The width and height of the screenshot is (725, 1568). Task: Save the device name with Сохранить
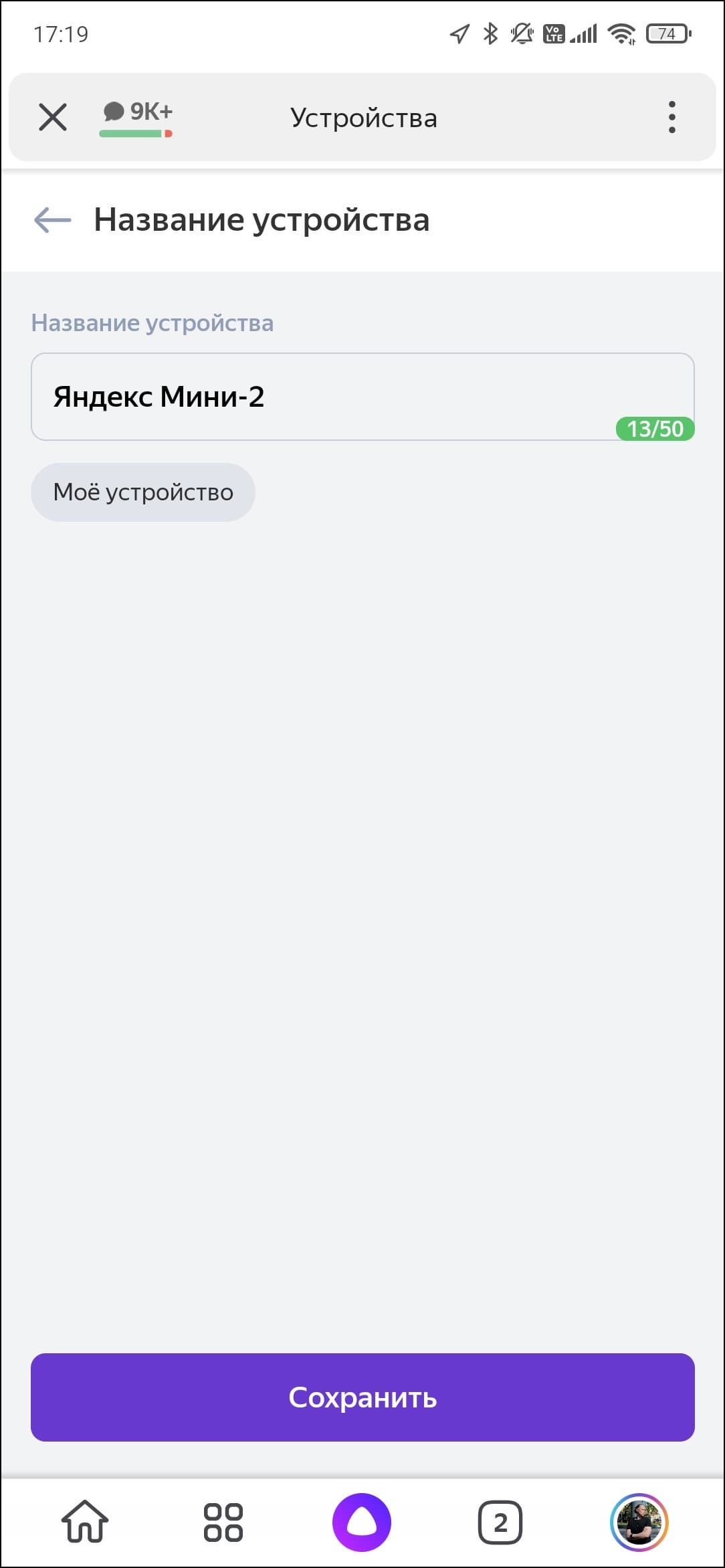pos(362,1397)
